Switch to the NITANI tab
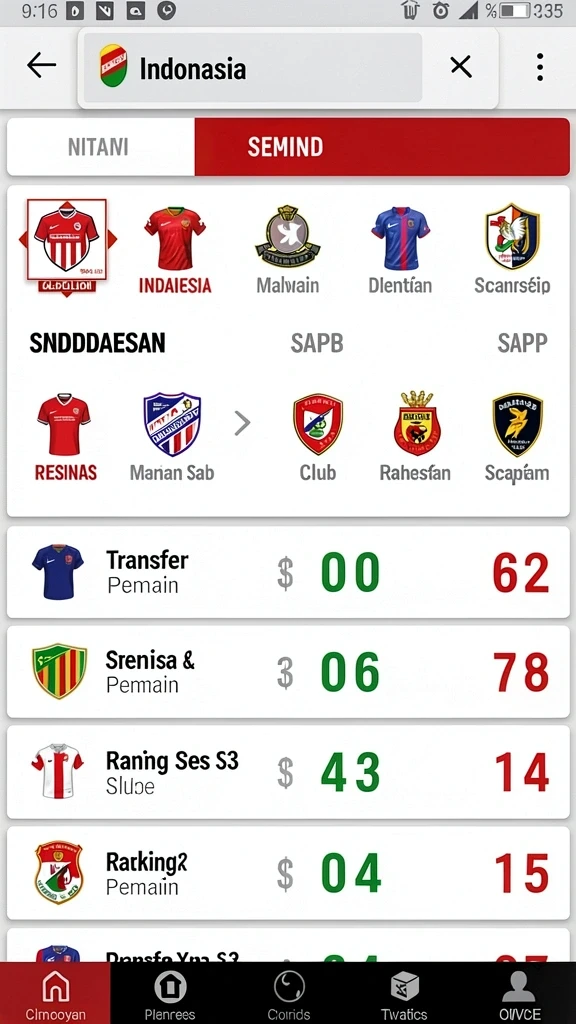Viewport: 576px width, 1024px height. tap(101, 147)
